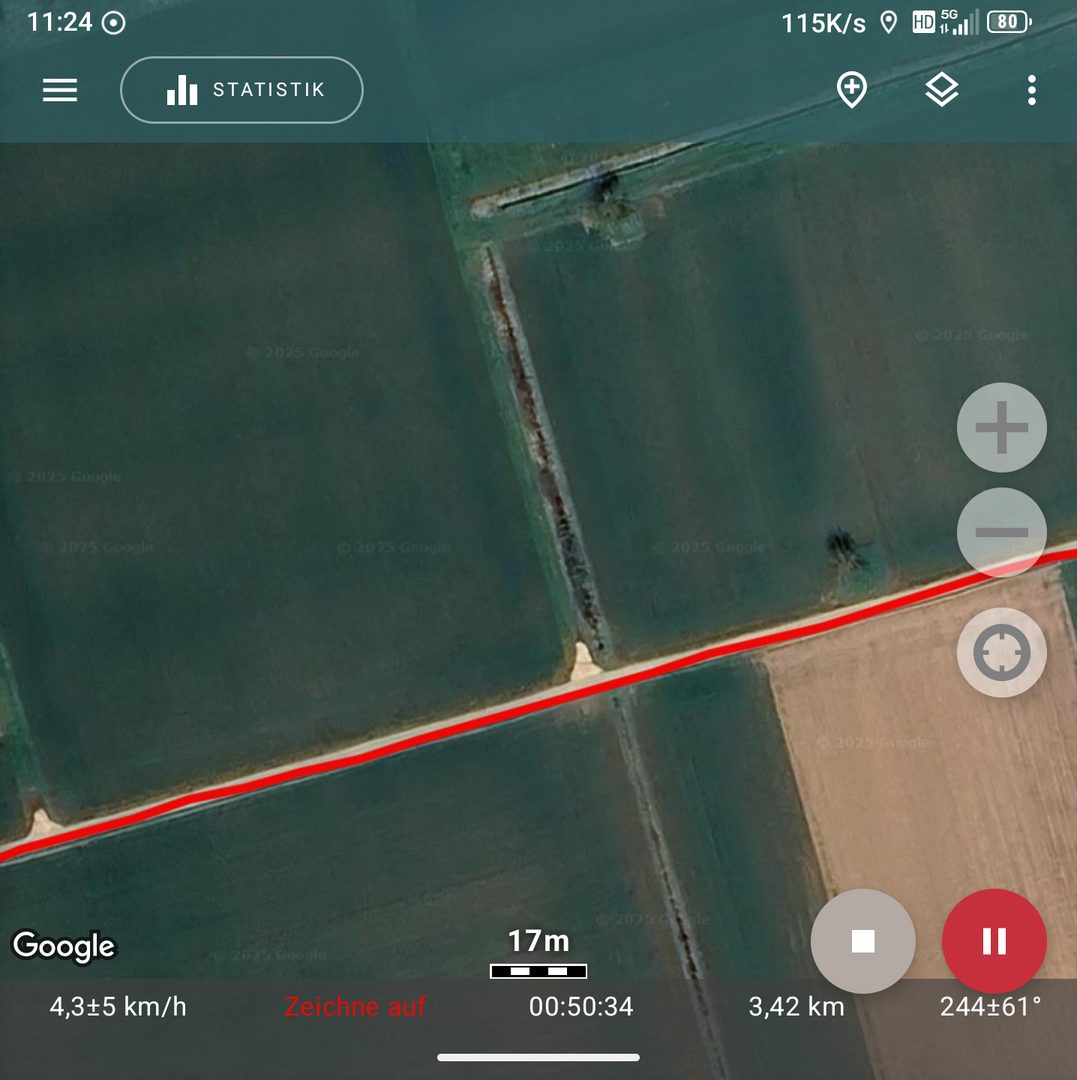Viewport: 1077px width, 1080px height.
Task: Zoom in with the plus button
Action: coord(1001,428)
